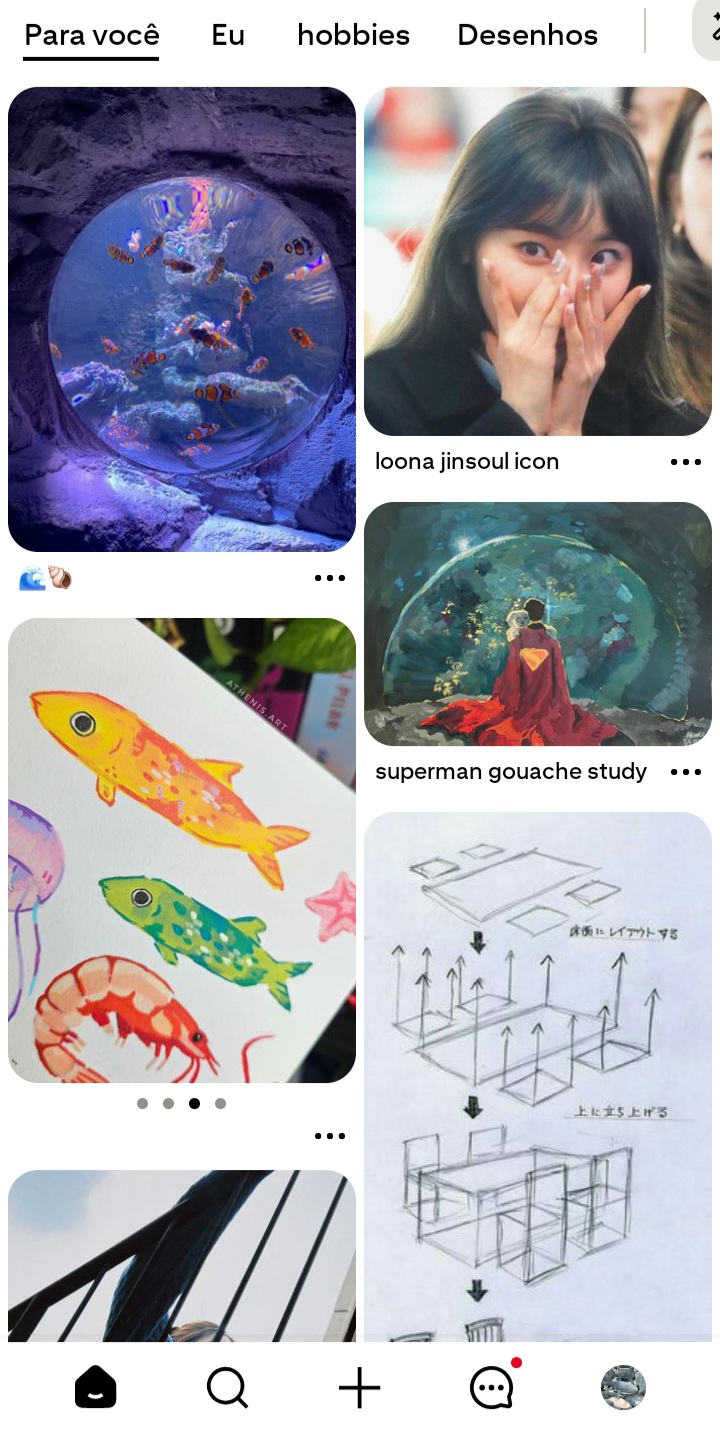Open the clownfish aquarium pin
This screenshot has width=720, height=1431.
(x=182, y=318)
